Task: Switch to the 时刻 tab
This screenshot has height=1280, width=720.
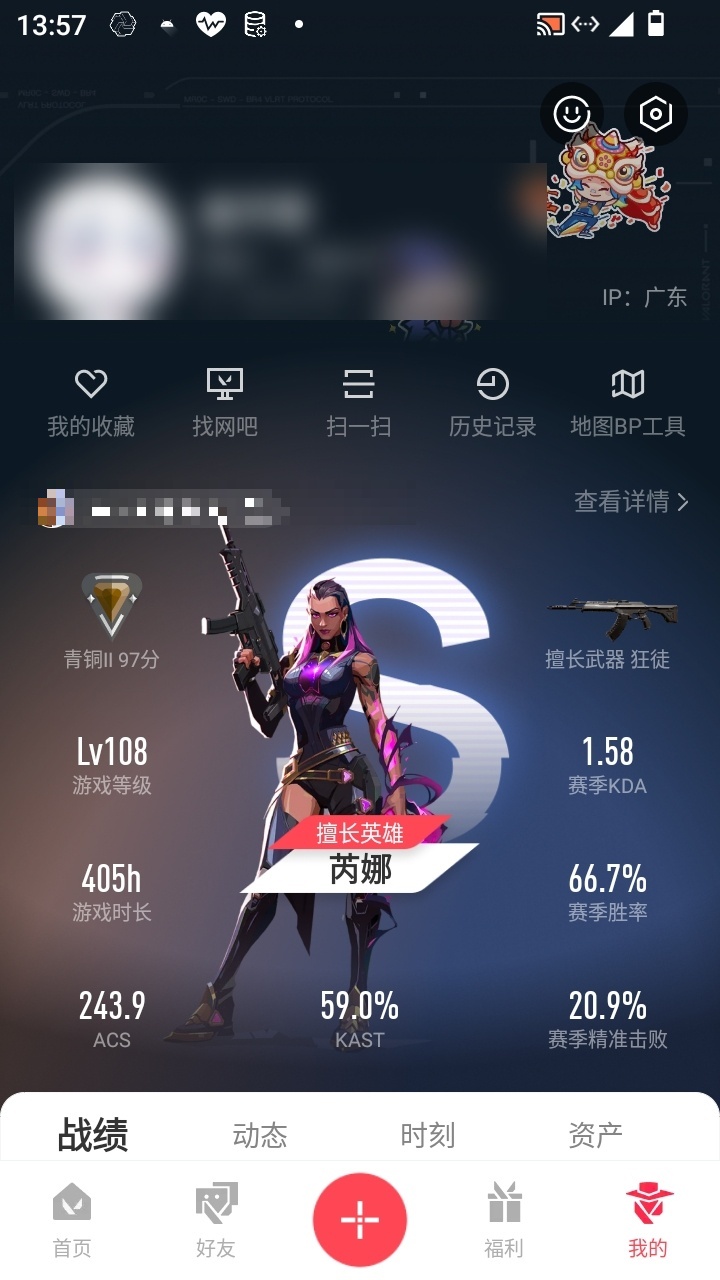Action: point(428,1135)
